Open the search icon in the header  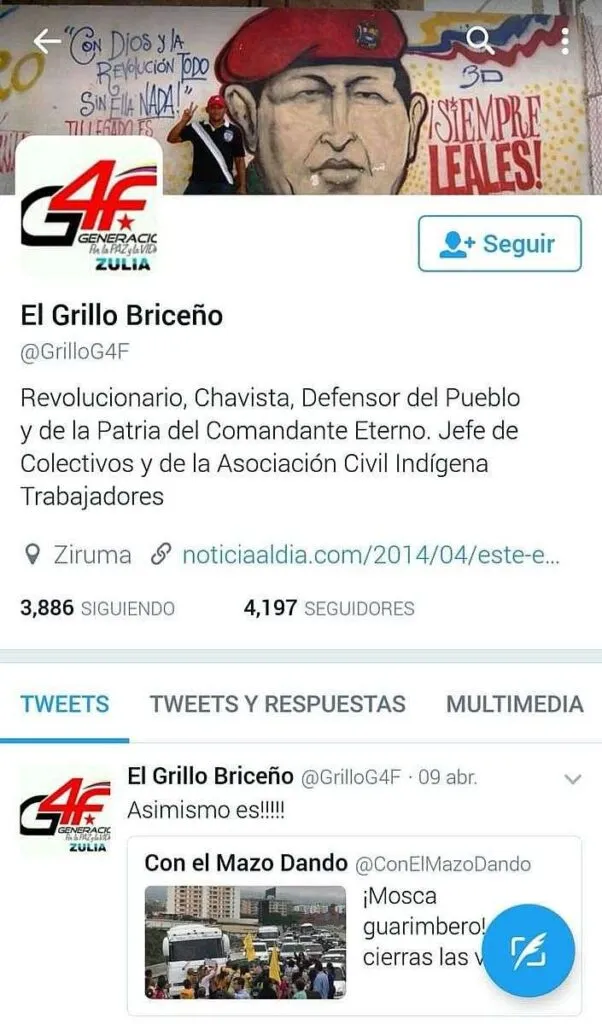click(x=481, y=40)
